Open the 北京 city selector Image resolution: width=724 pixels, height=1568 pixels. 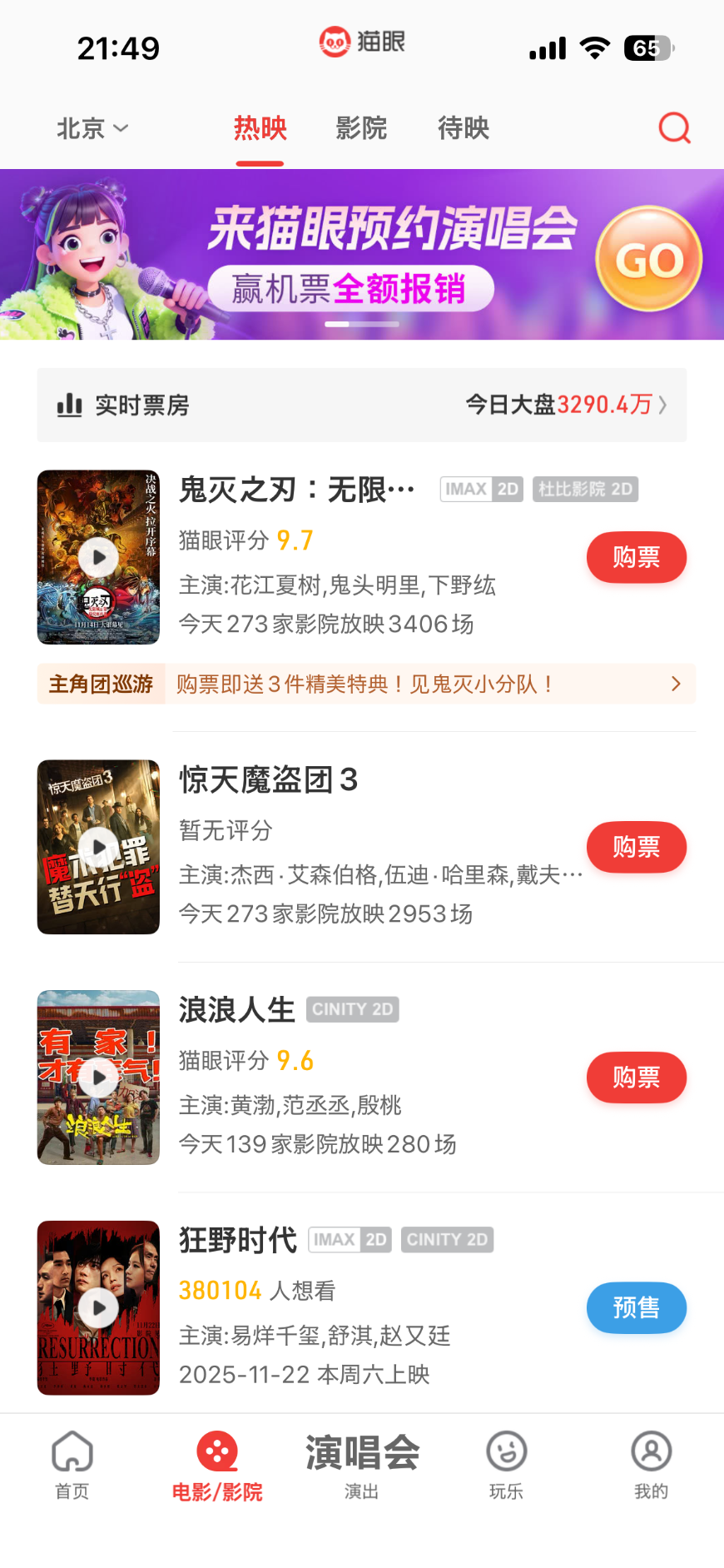[92, 128]
